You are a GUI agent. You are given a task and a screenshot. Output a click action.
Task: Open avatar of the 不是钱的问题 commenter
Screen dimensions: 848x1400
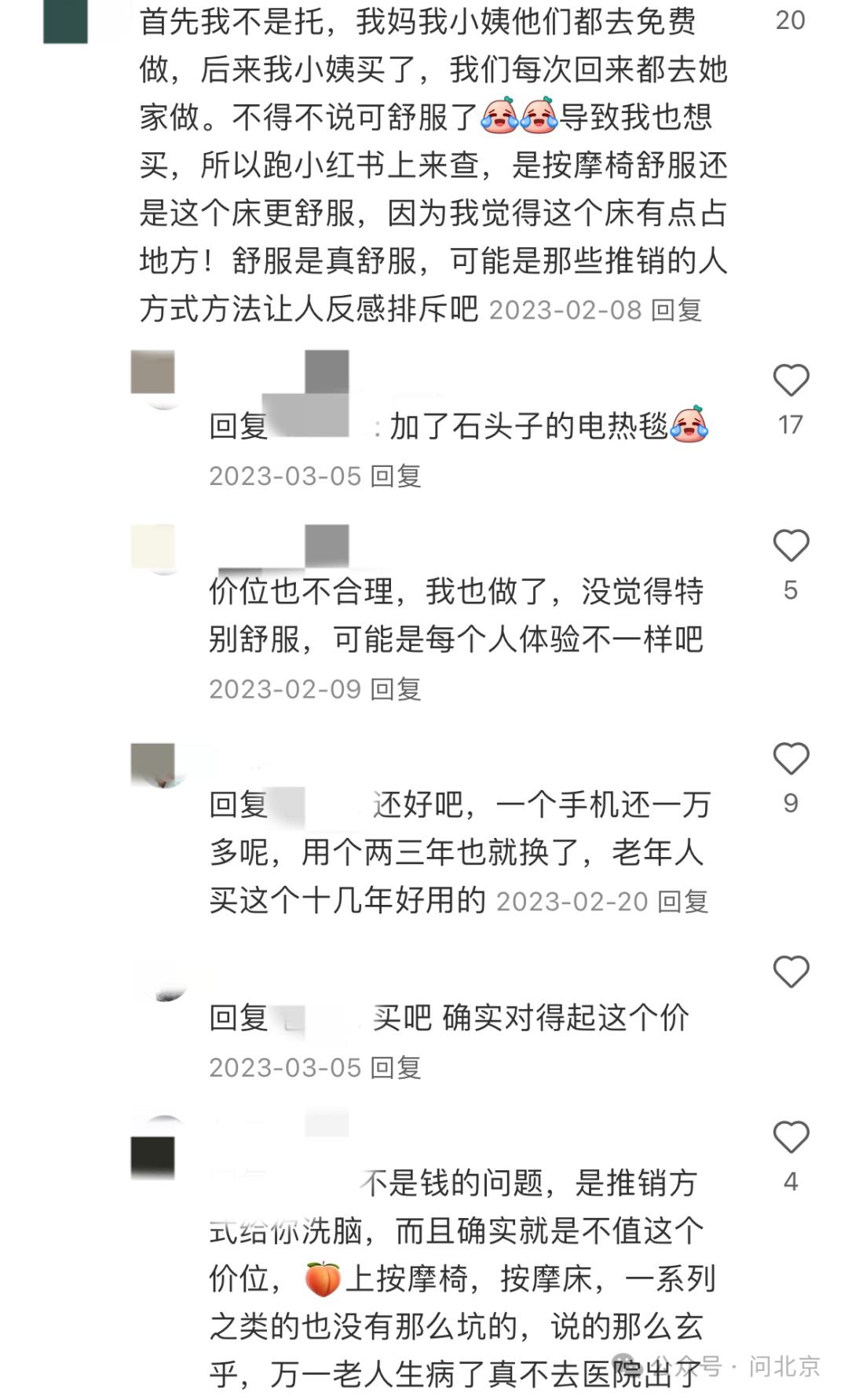152,1157
